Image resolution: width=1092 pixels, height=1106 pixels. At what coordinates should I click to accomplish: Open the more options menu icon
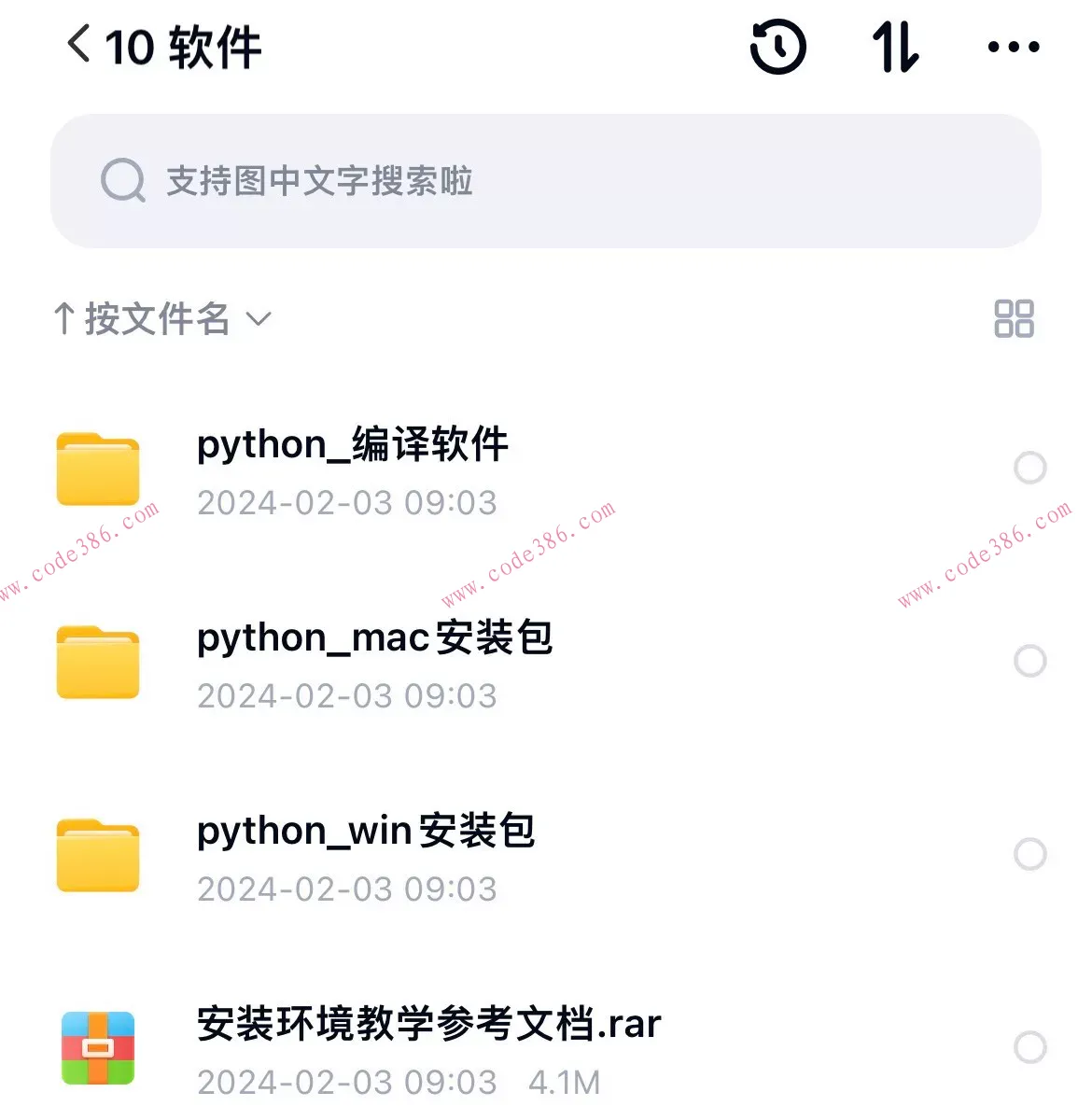tap(1013, 49)
